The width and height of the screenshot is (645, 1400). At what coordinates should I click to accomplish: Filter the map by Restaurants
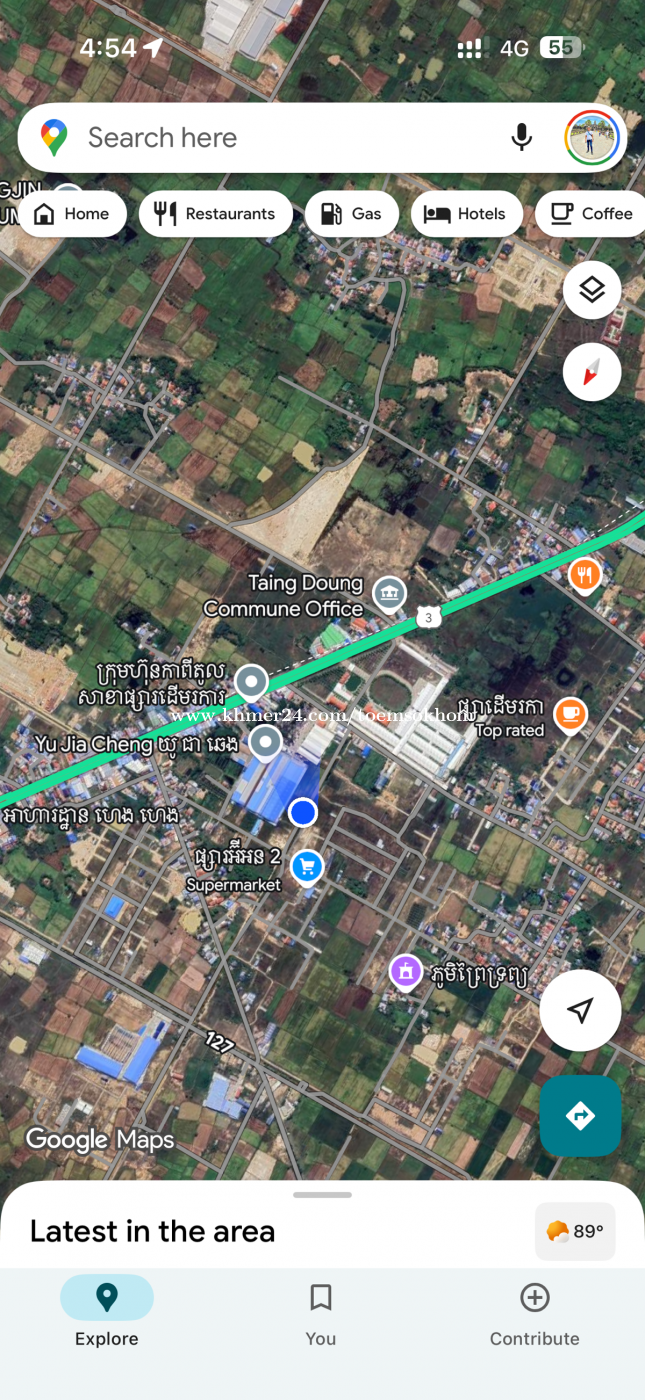click(215, 214)
